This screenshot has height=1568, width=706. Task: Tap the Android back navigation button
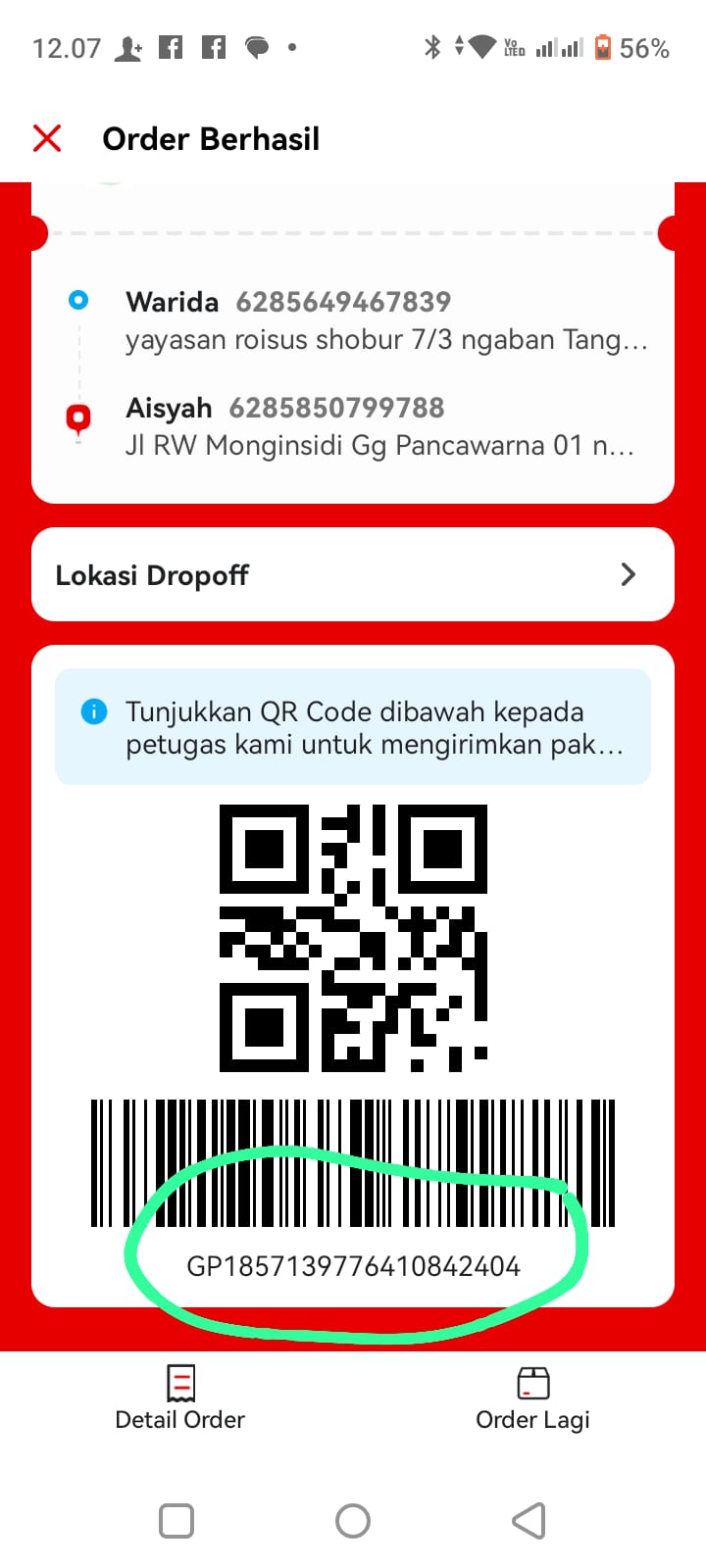[x=528, y=1521]
